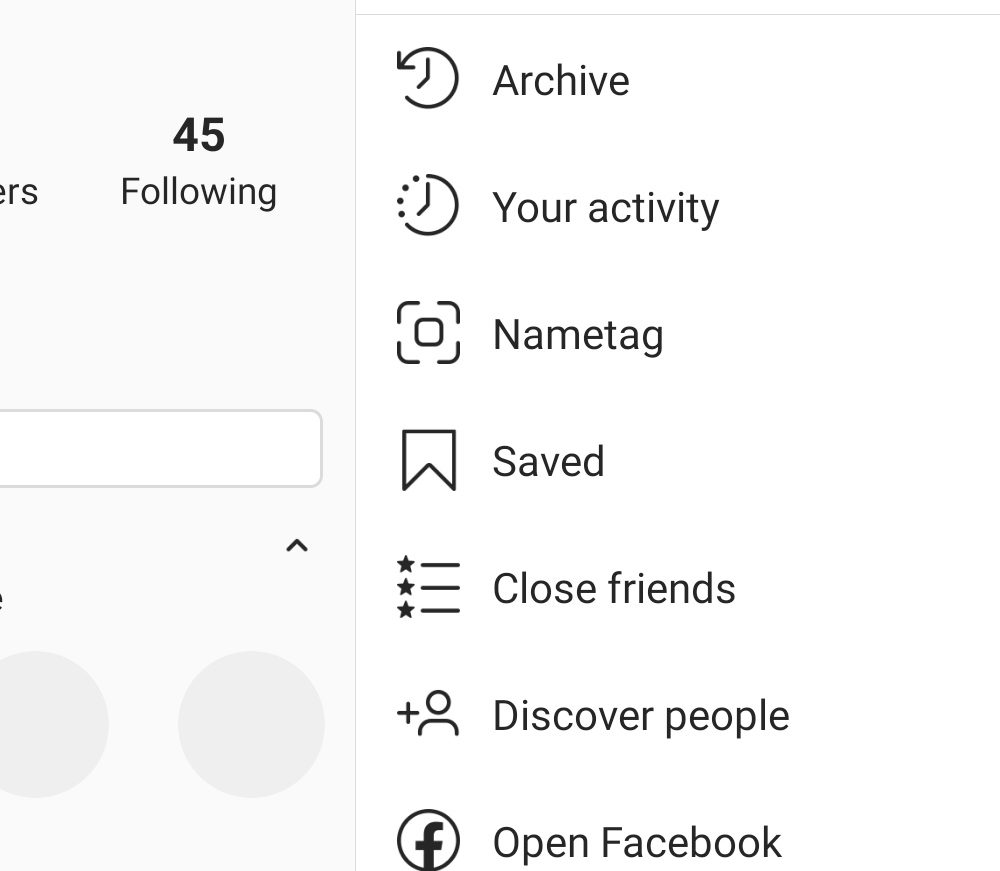Viewport: 1000px width, 871px height.
Task: Select Discover people
Action: tap(640, 716)
